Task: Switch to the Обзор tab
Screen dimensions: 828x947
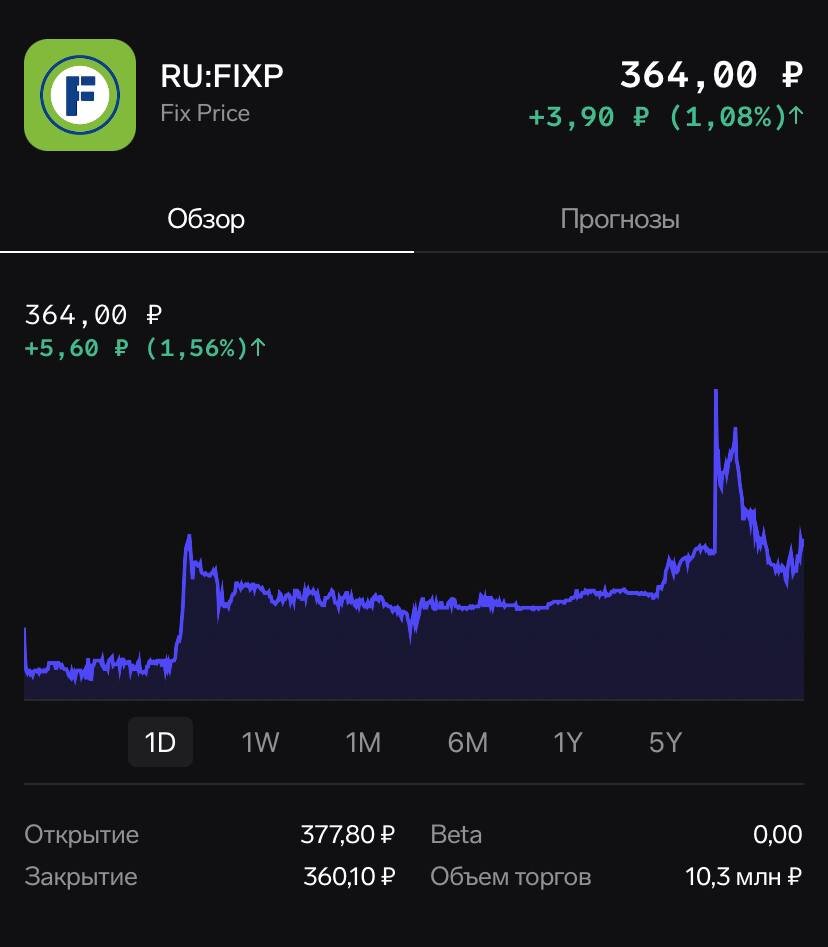Action: coord(206,219)
